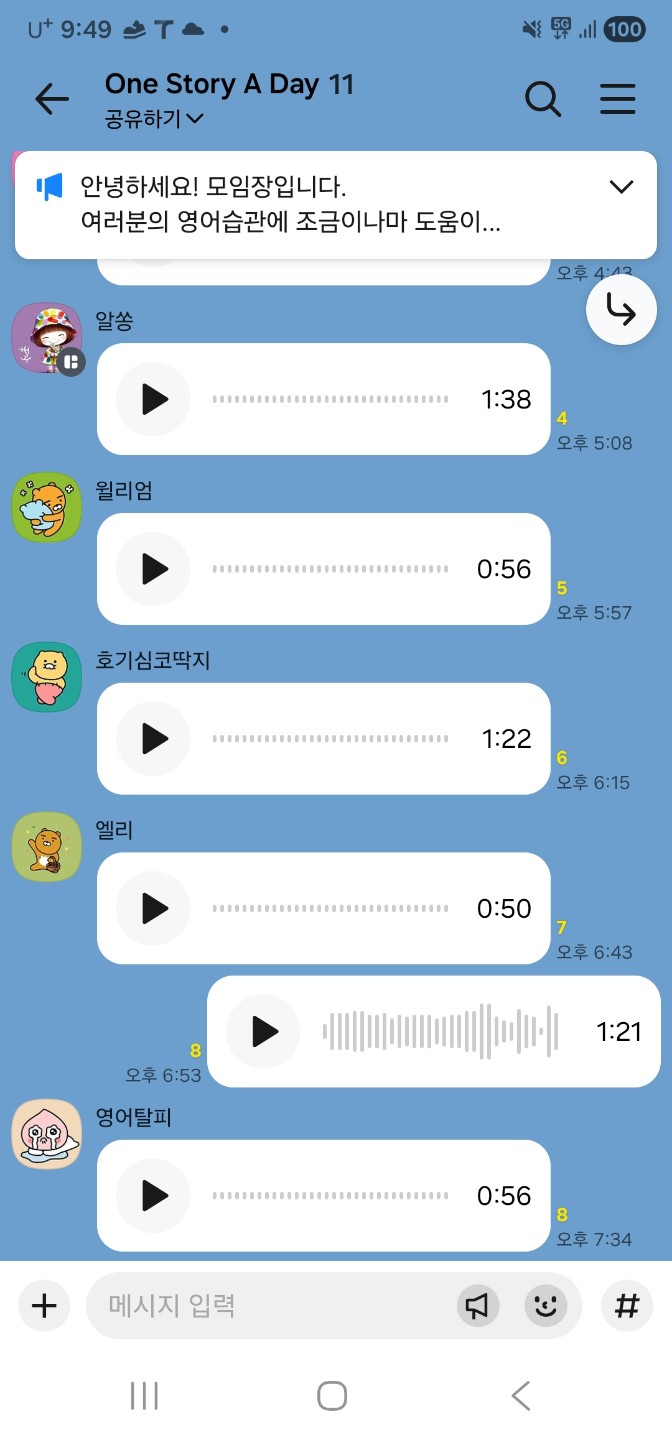Open 알쏭's profile picture
Viewport: 672px width, 1440px height.
[x=47, y=337]
